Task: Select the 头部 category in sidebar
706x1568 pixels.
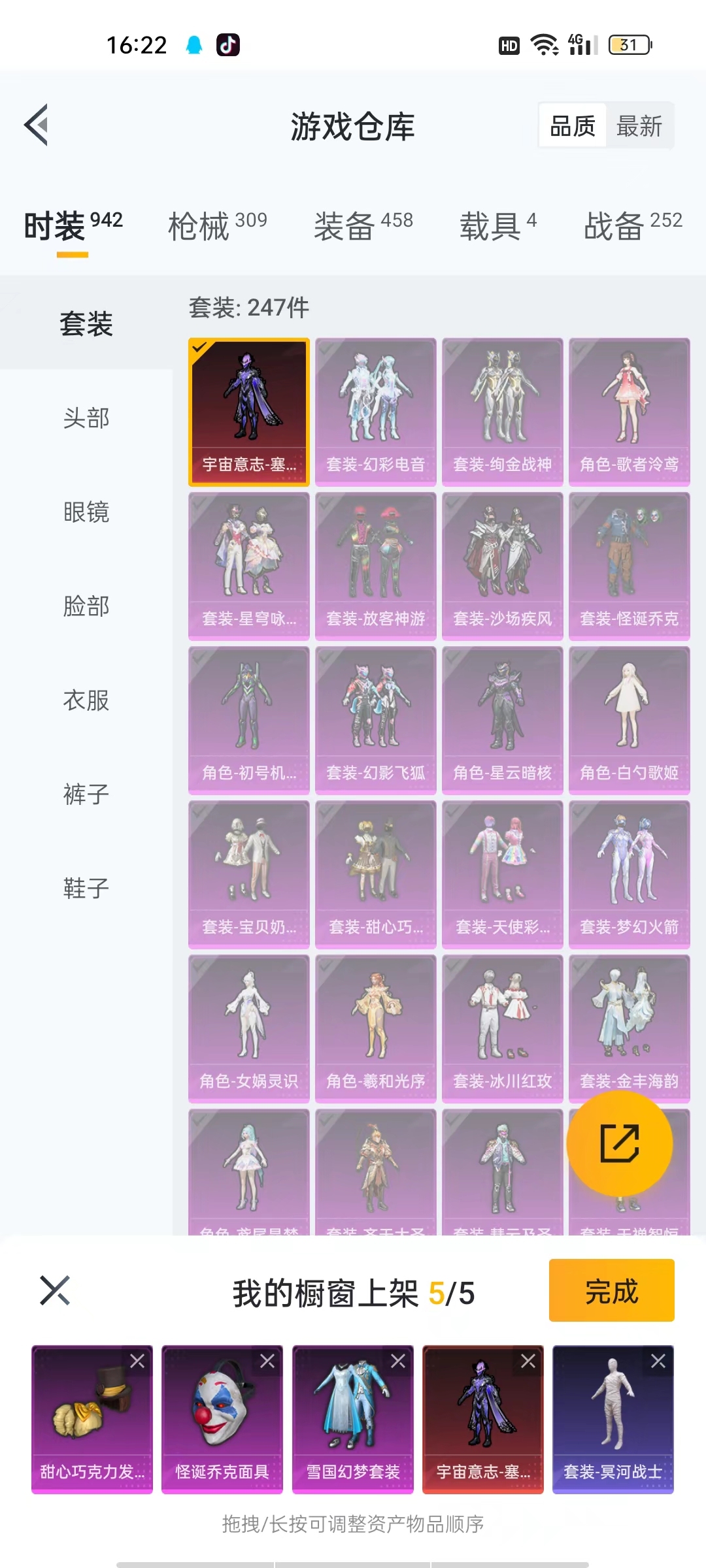Action: point(86,418)
